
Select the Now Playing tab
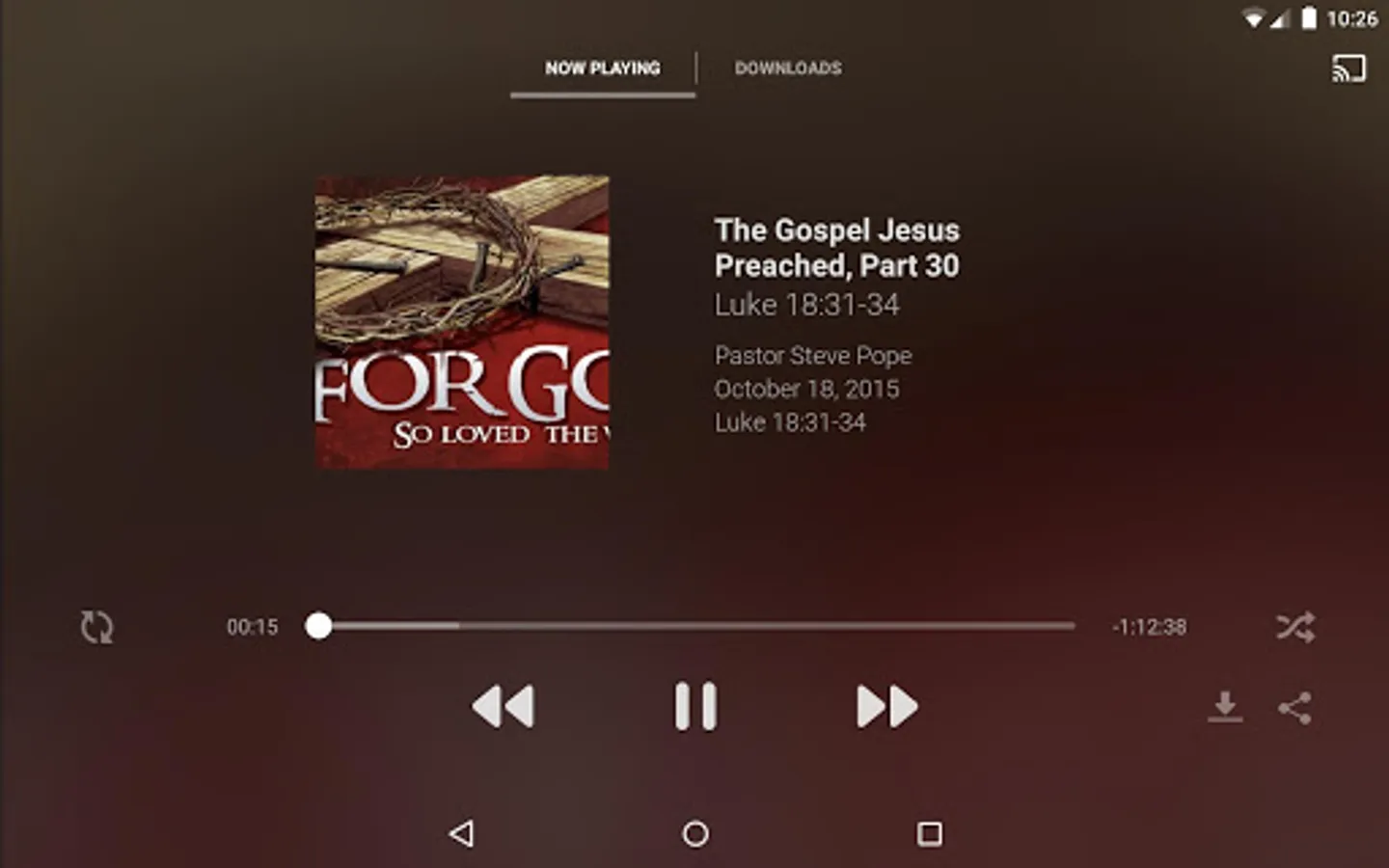click(603, 68)
